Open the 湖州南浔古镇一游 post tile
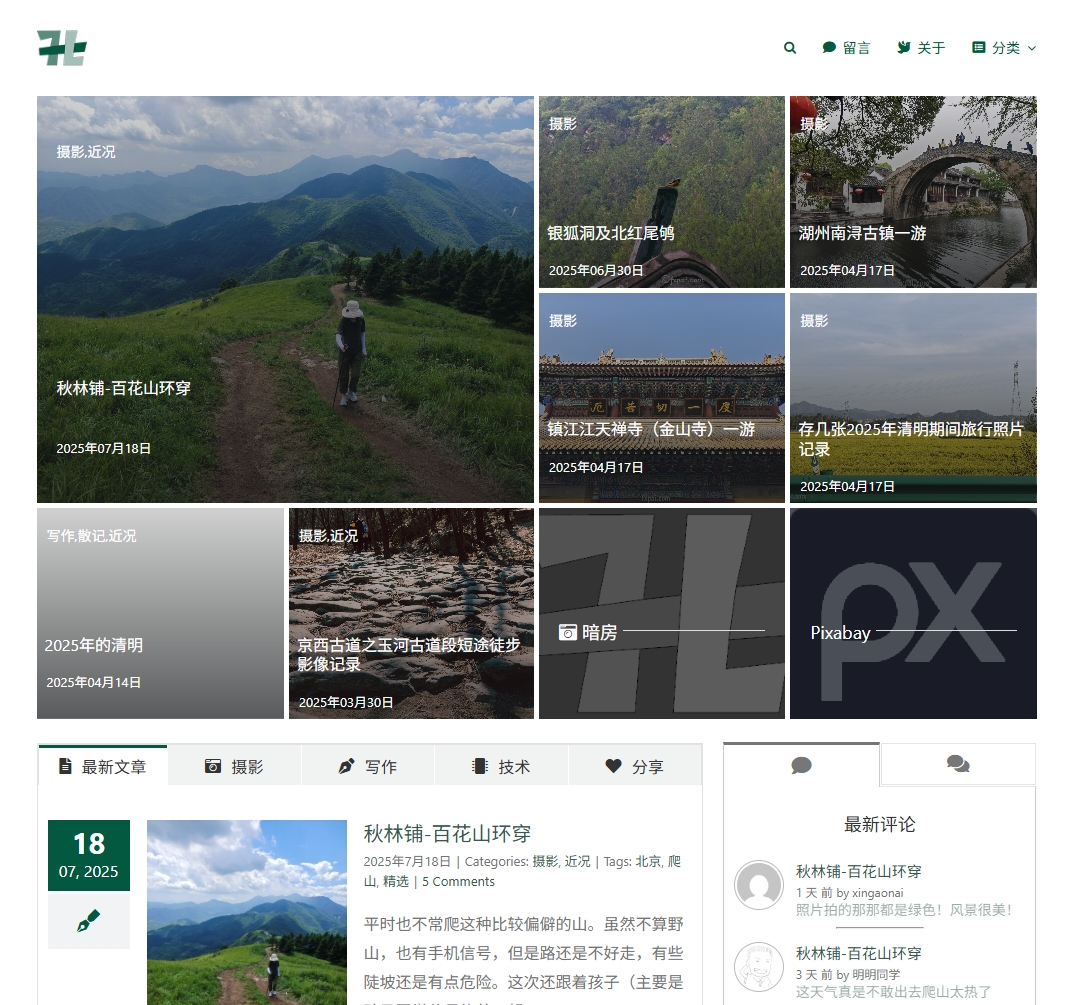Image resolution: width=1078 pixels, height=1005 pixels. coord(862,233)
